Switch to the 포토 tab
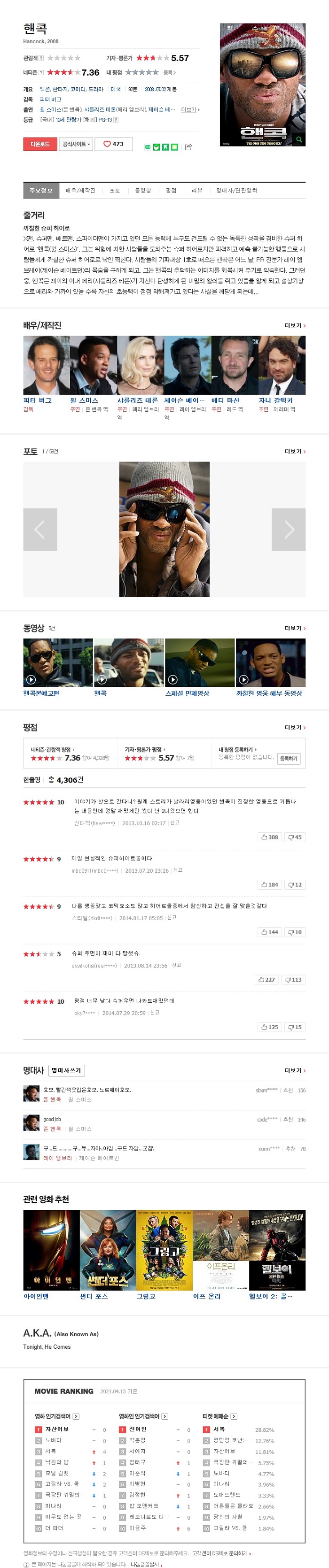Image resolution: width=329 pixels, height=1568 pixels. 115,191
